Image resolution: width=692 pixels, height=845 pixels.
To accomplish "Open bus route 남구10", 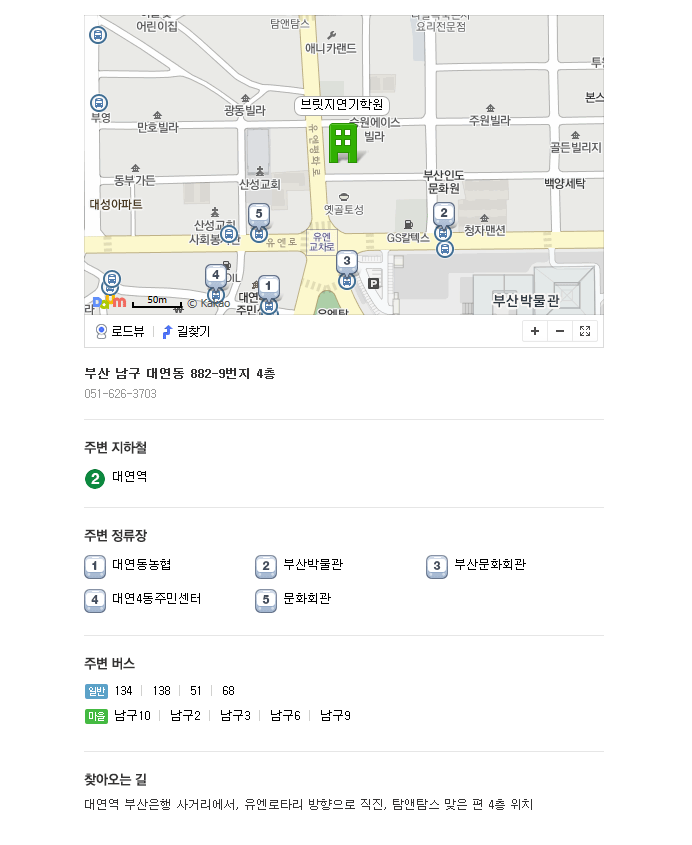I will click(133, 716).
